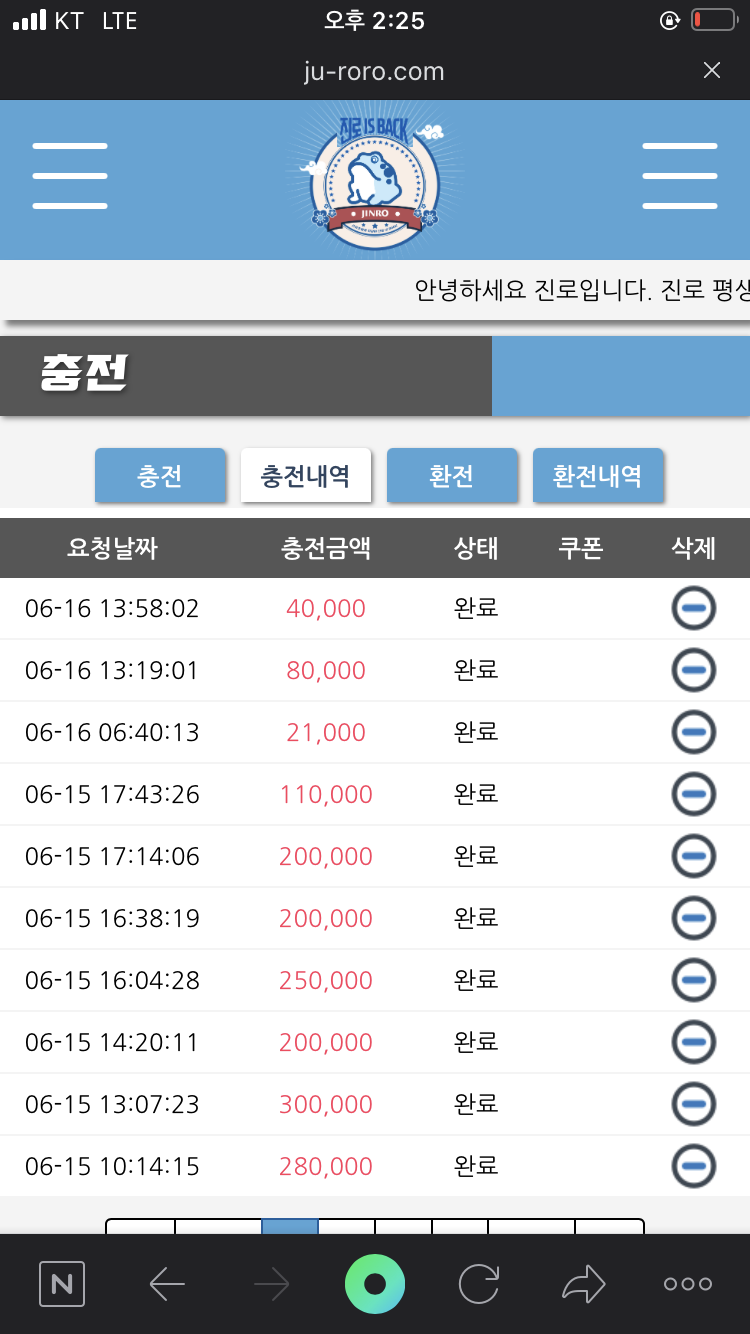Delete the 06-16 13:19:01 charge record
The height and width of the screenshot is (1334, 750).
coord(693,670)
